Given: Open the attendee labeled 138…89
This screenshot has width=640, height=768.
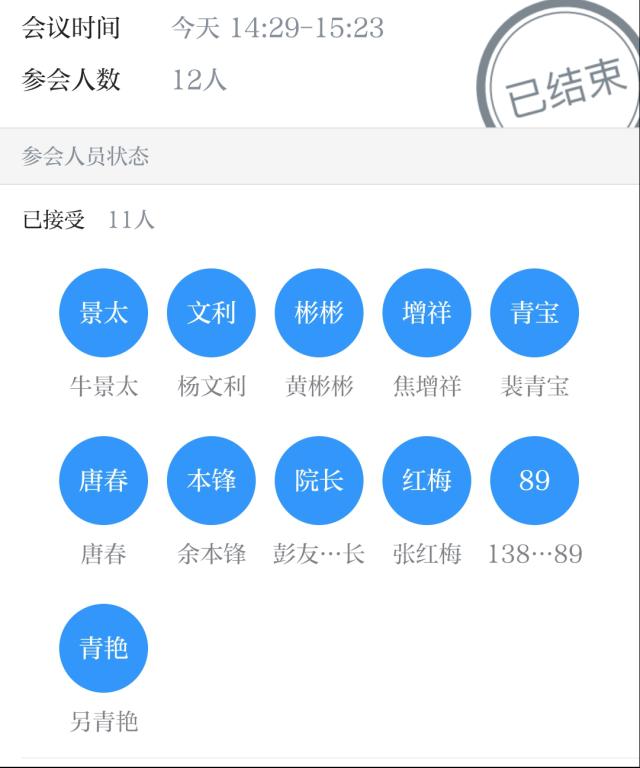Looking at the screenshot, I should coord(535,481).
